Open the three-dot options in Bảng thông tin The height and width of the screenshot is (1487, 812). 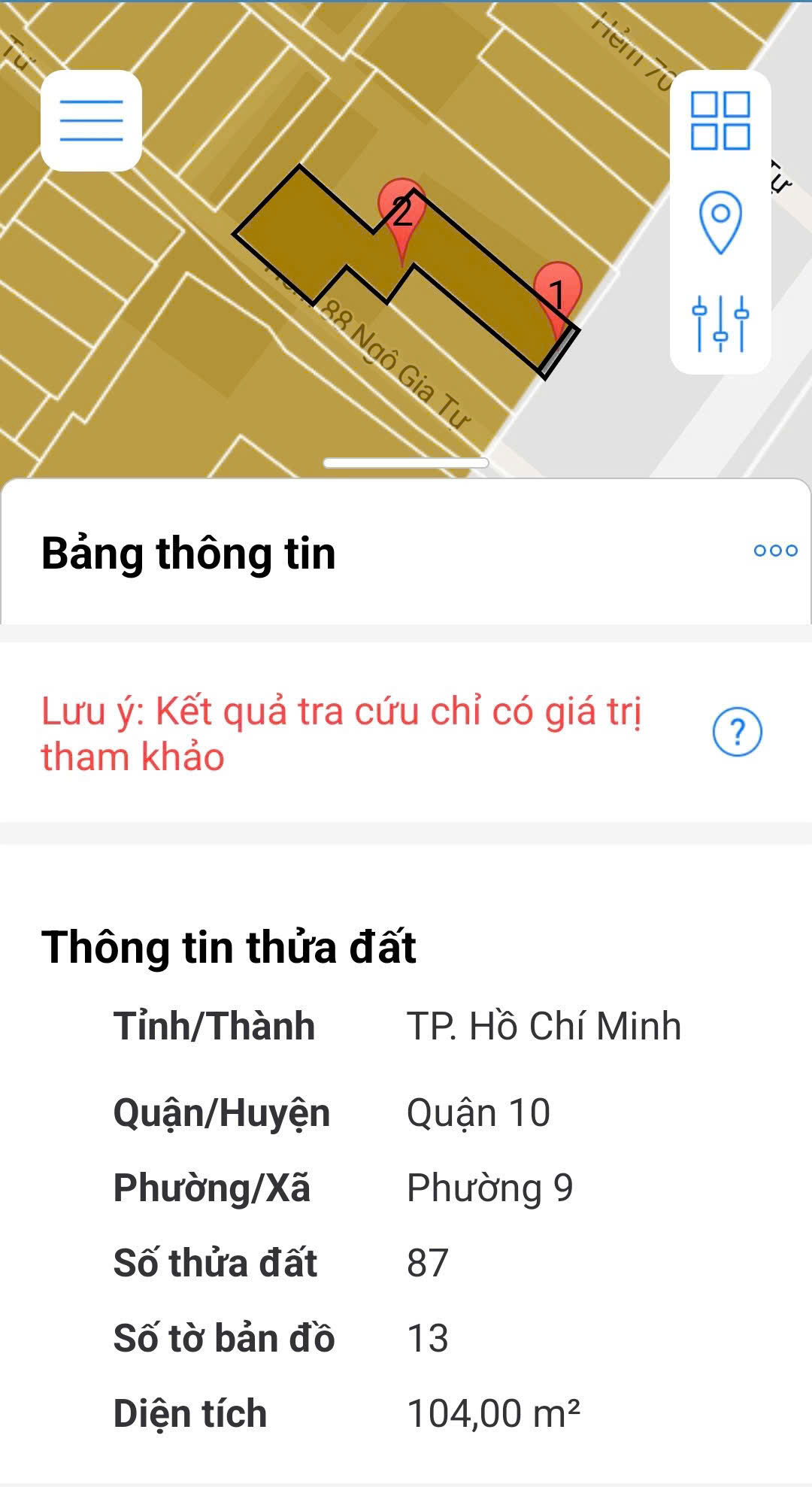coord(775,551)
